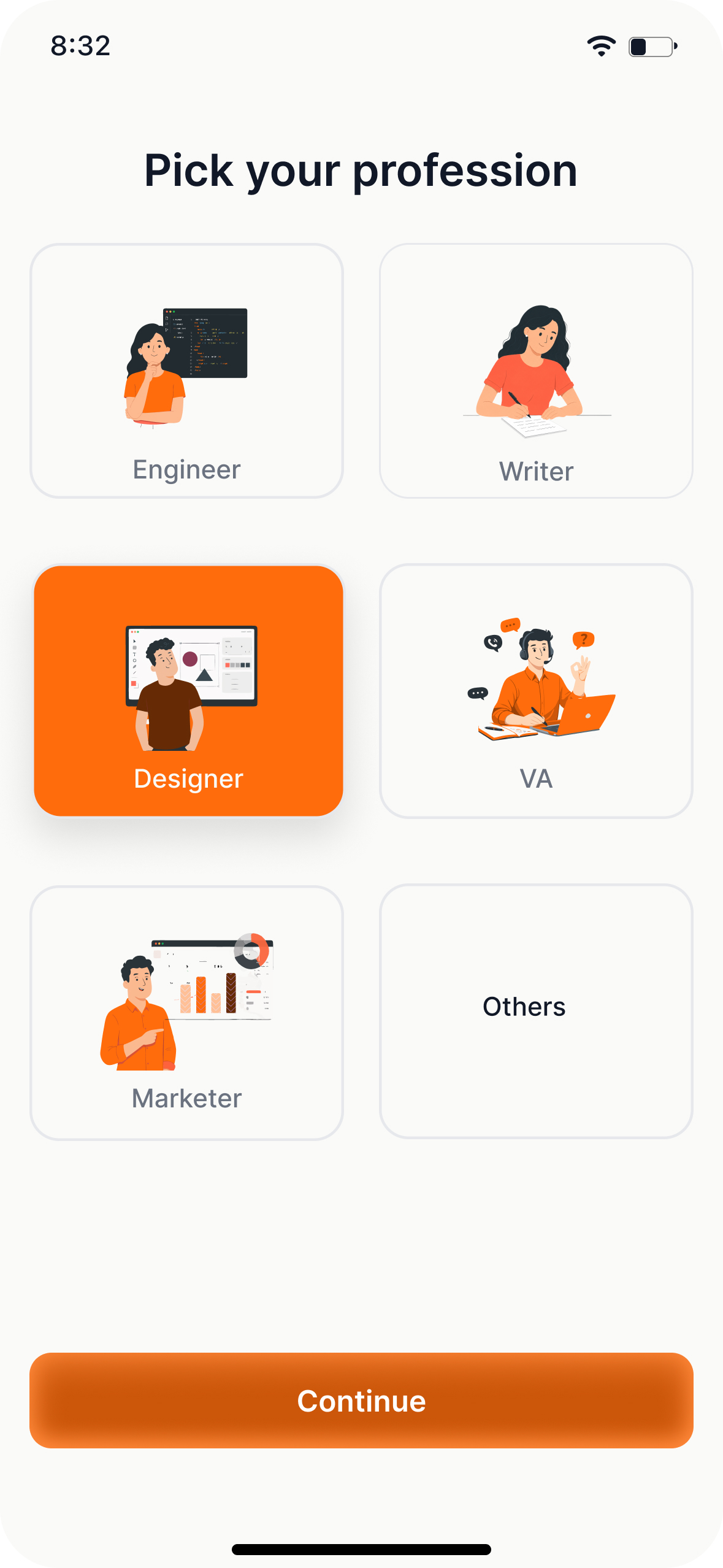Image resolution: width=723 pixels, height=1568 pixels.
Task: Tap the highlighted Designer card
Action: 188,691
